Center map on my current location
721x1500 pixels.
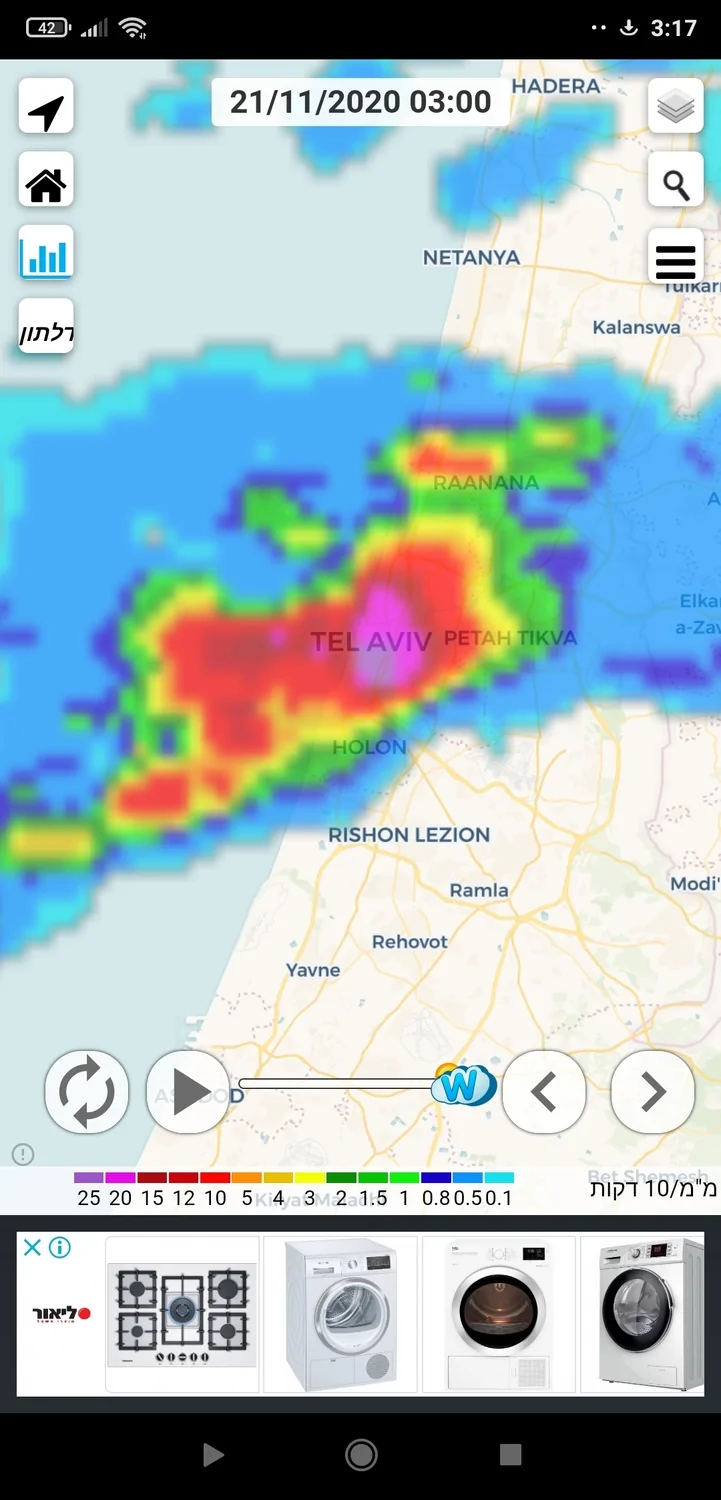click(46, 107)
